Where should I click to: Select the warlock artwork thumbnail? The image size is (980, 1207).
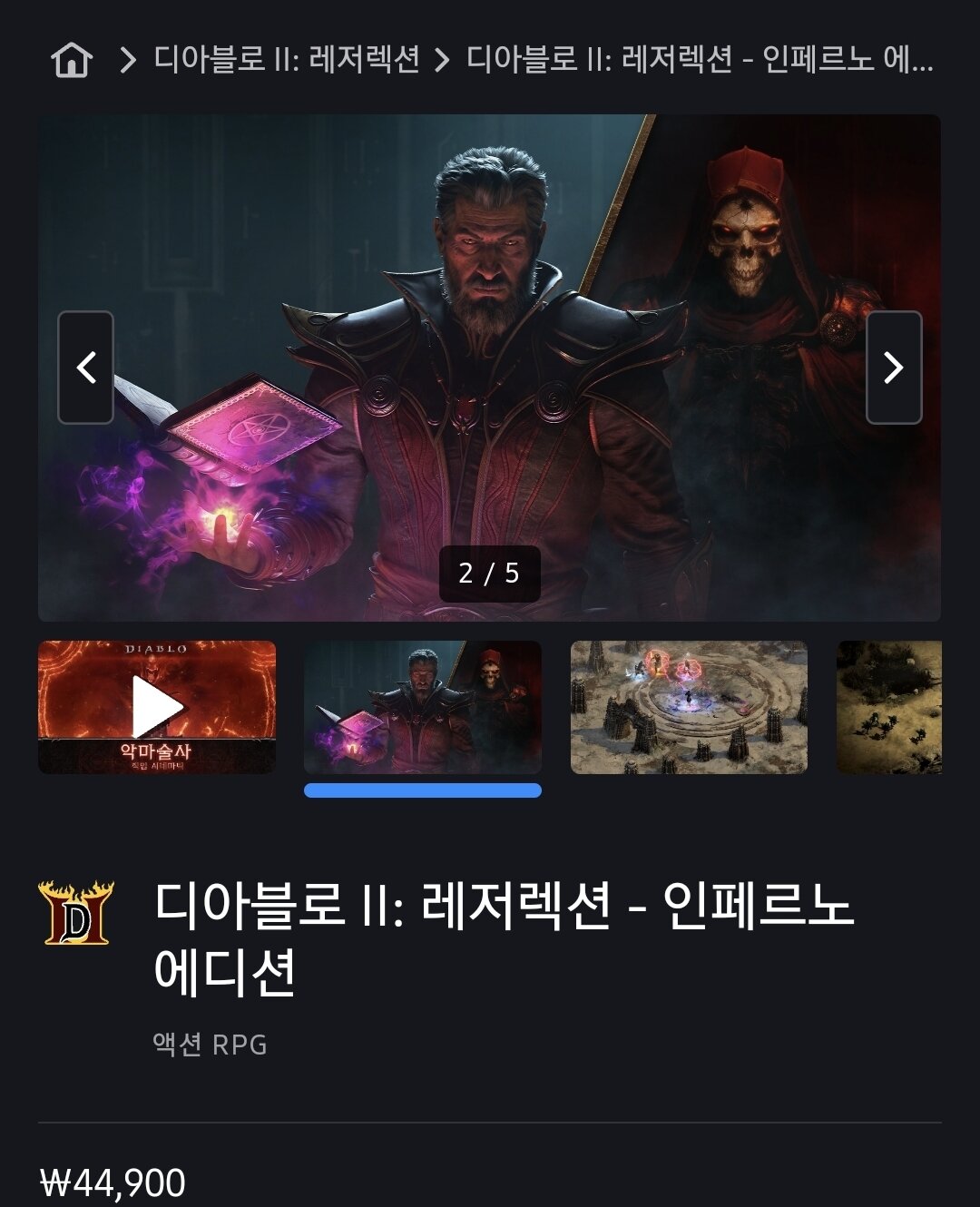[423, 707]
